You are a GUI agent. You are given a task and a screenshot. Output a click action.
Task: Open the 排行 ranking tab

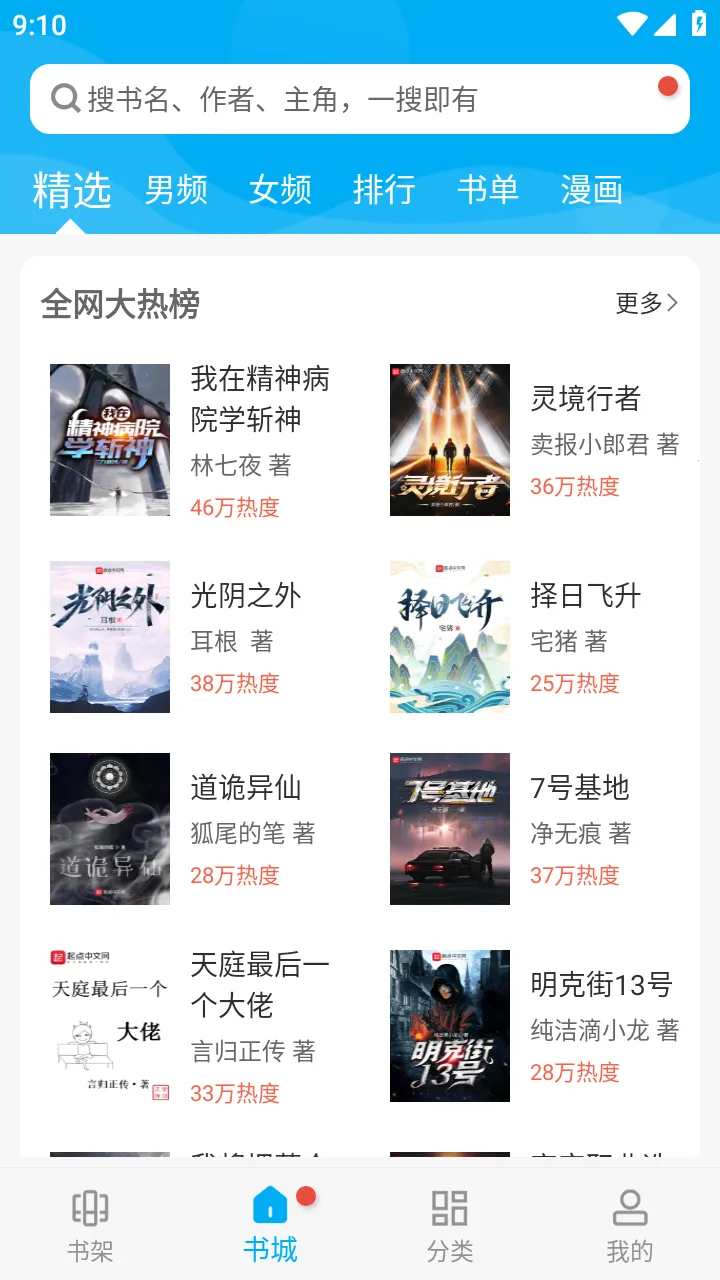click(x=384, y=190)
